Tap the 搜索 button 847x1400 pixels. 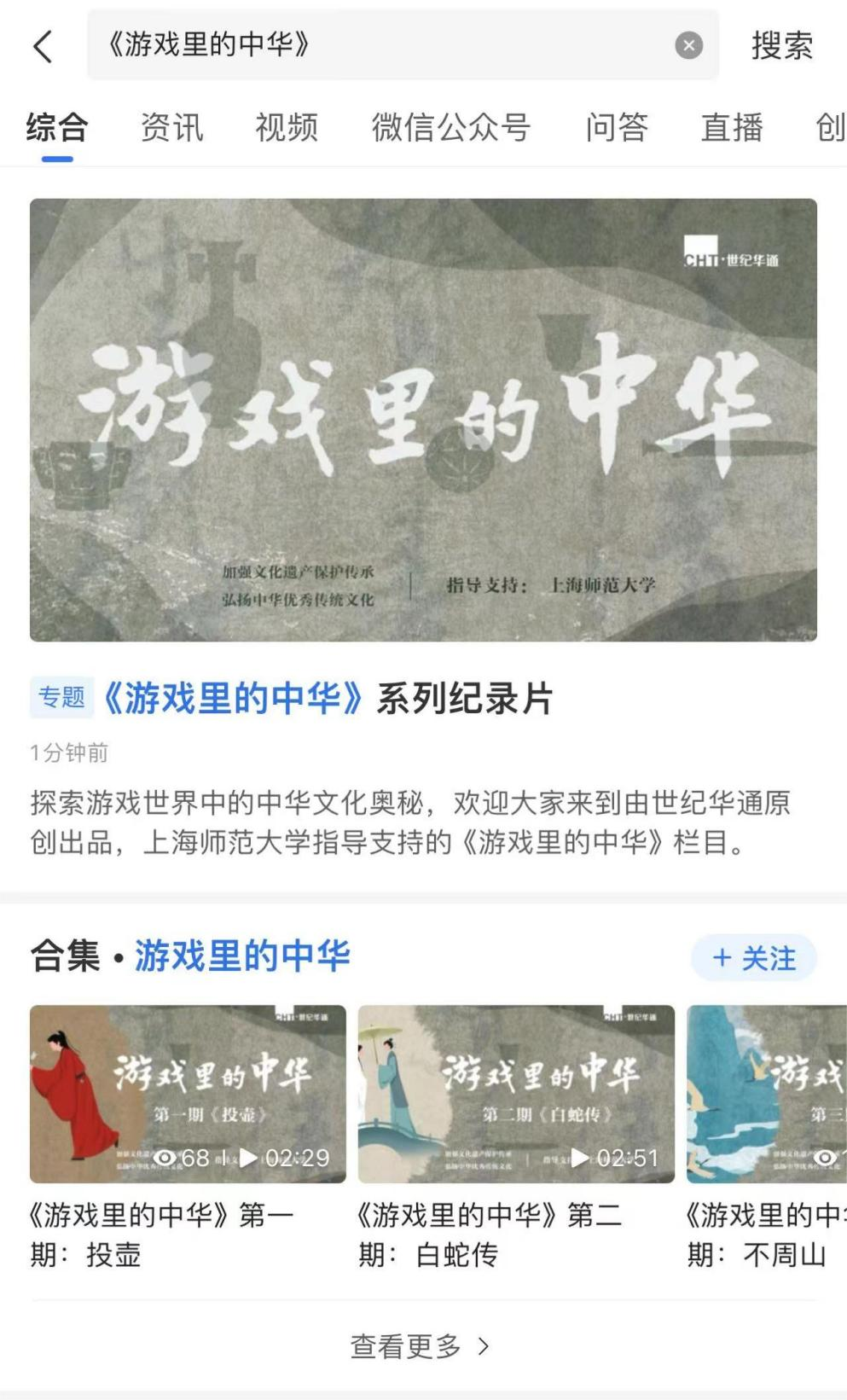(781, 46)
